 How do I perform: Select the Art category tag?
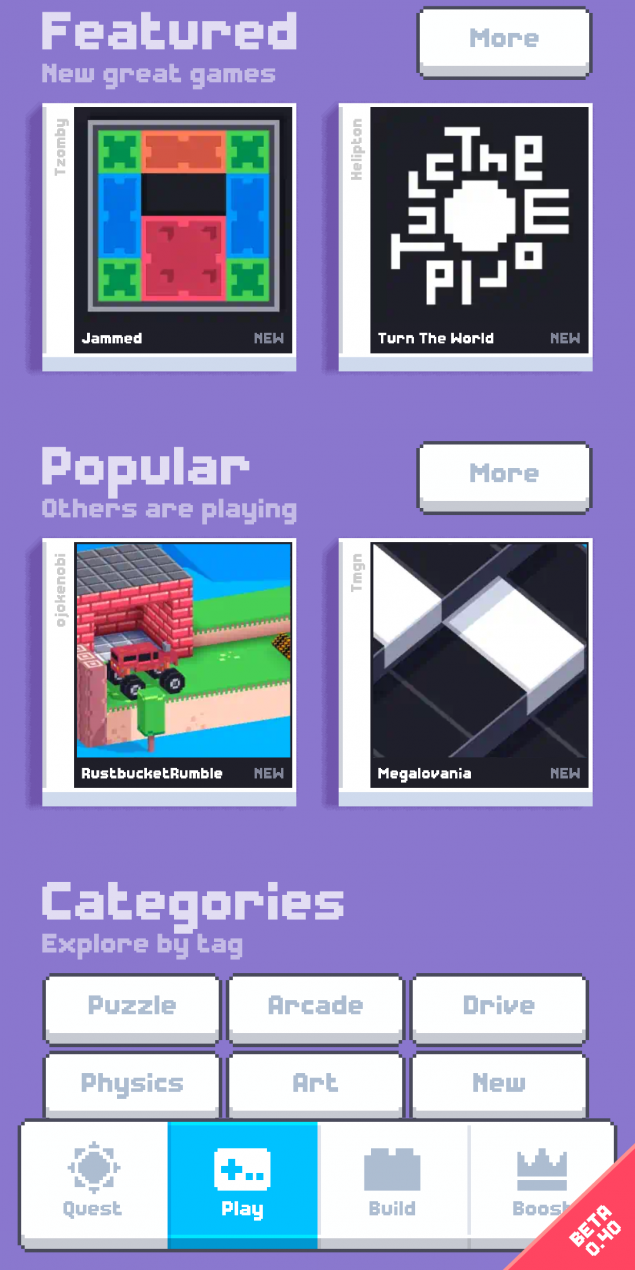pyautogui.click(x=315, y=1083)
